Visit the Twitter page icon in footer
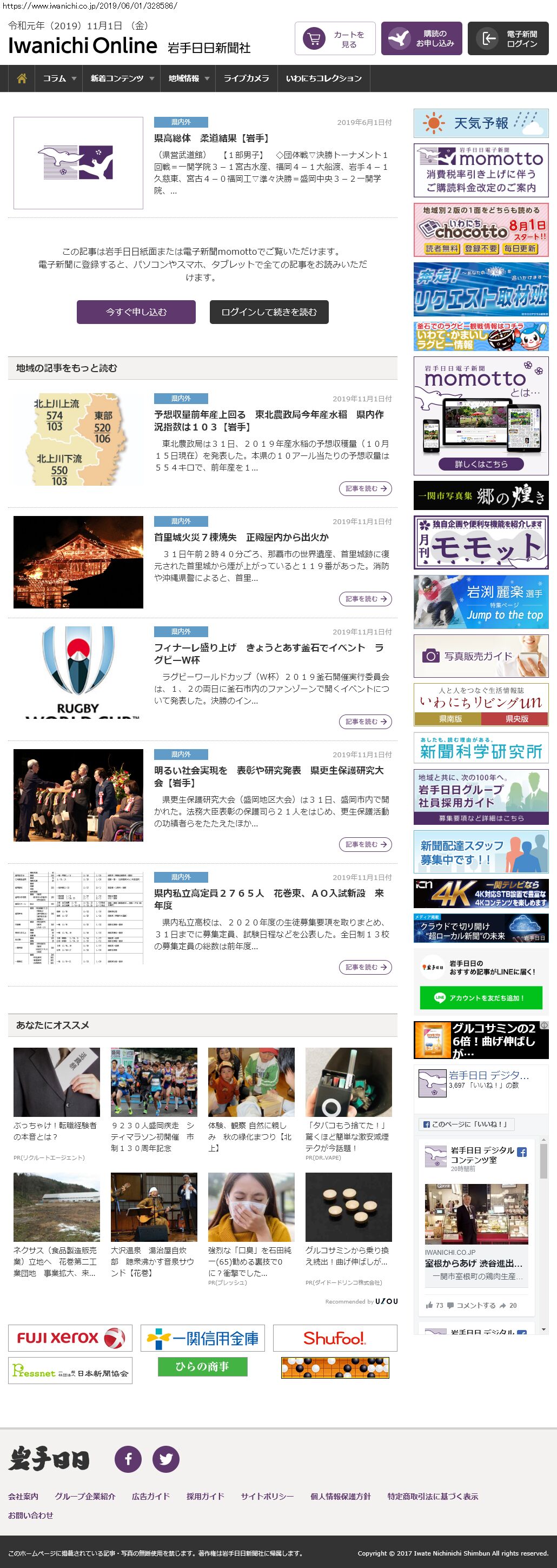The width and height of the screenshot is (557, 1568). pyautogui.click(x=165, y=1459)
